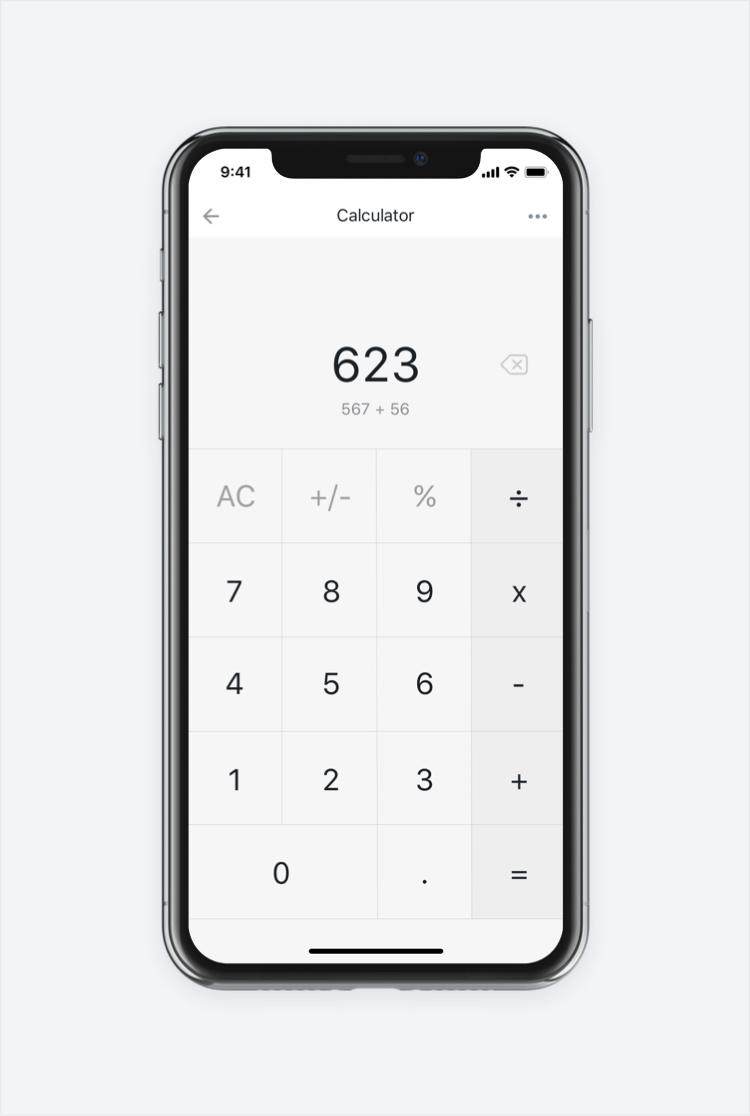
Task: Tap the equals key
Action: (x=518, y=873)
